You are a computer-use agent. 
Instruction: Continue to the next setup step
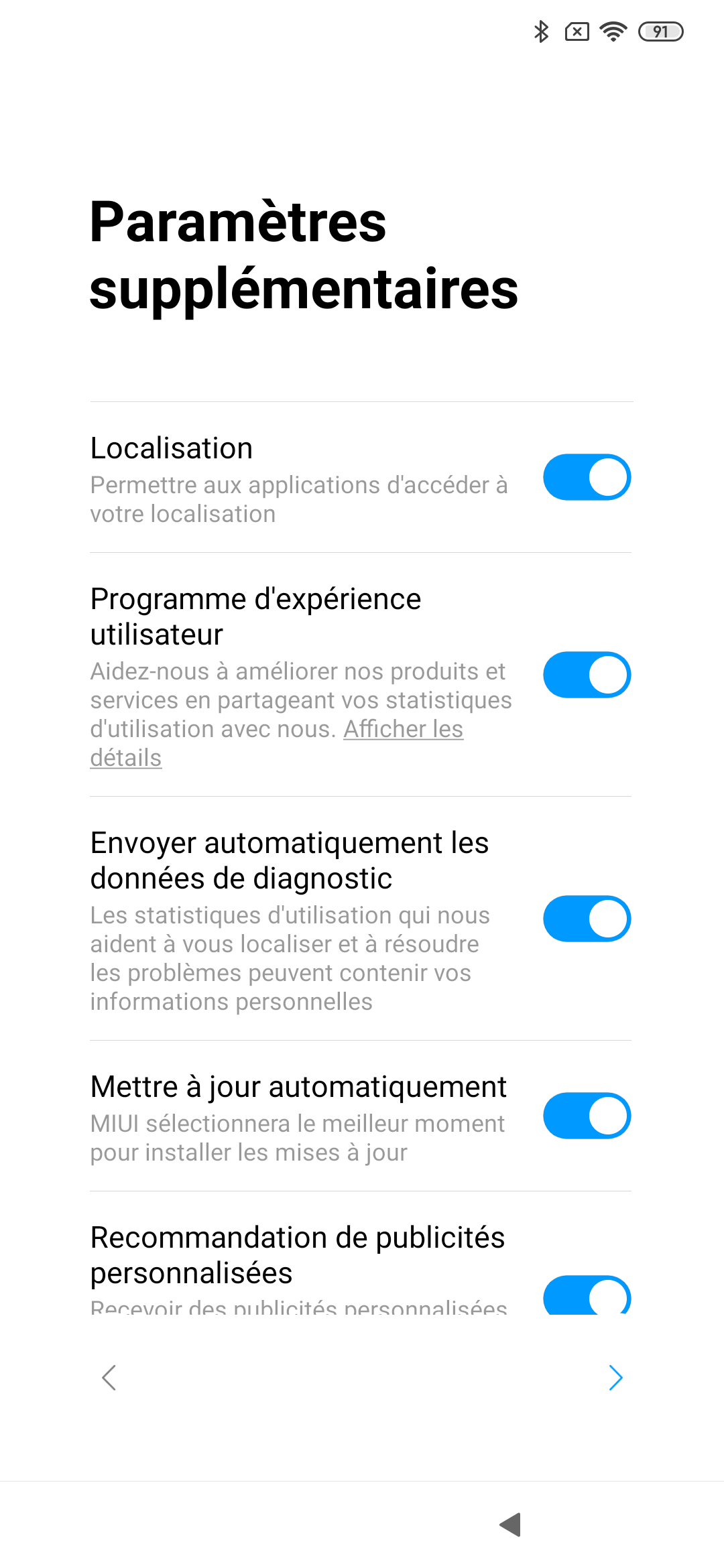click(615, 1378)
